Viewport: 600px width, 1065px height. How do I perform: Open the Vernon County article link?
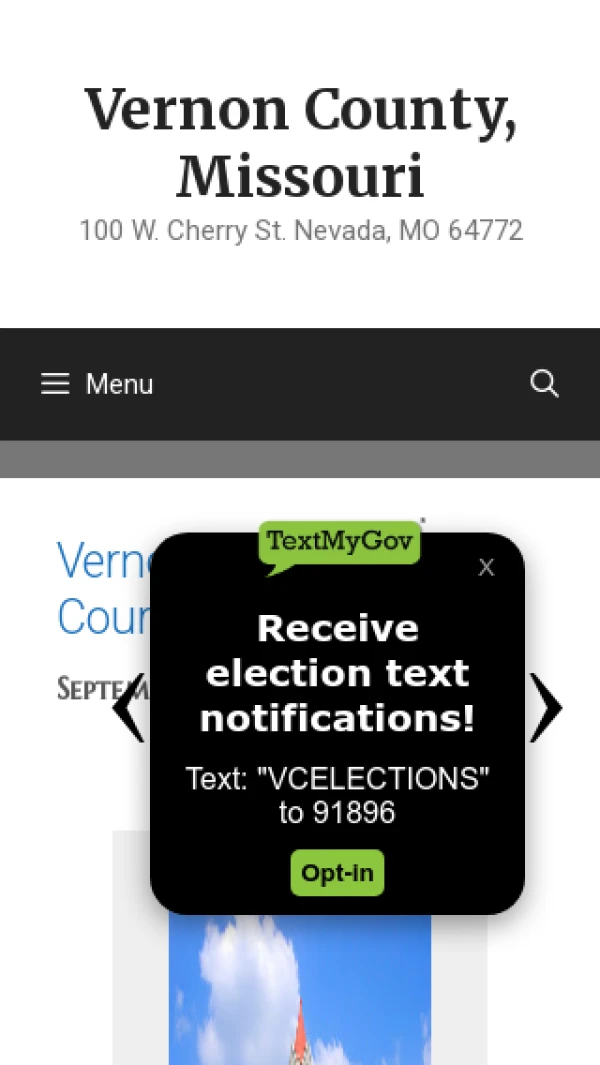[x=102, y=590]
